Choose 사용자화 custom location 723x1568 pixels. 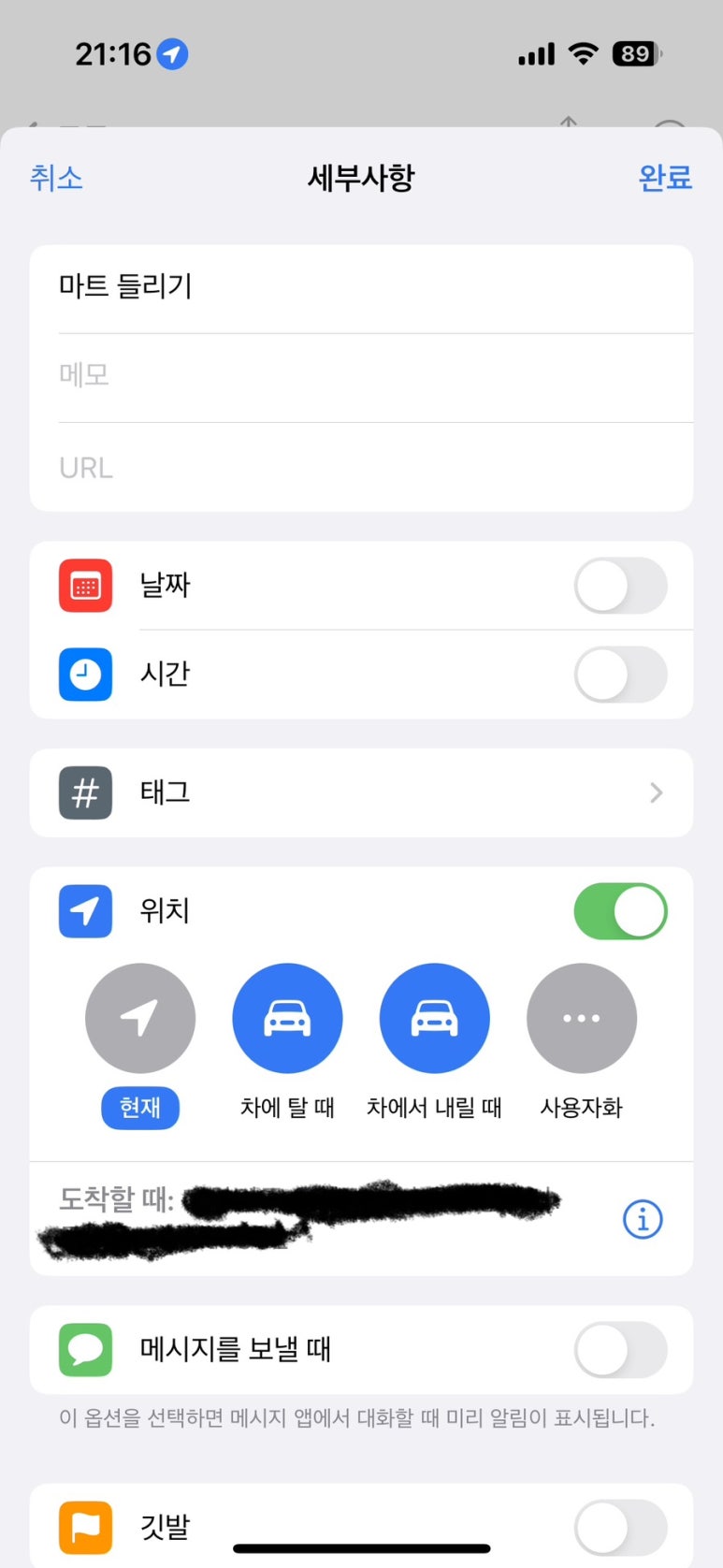pos(581,1019)
